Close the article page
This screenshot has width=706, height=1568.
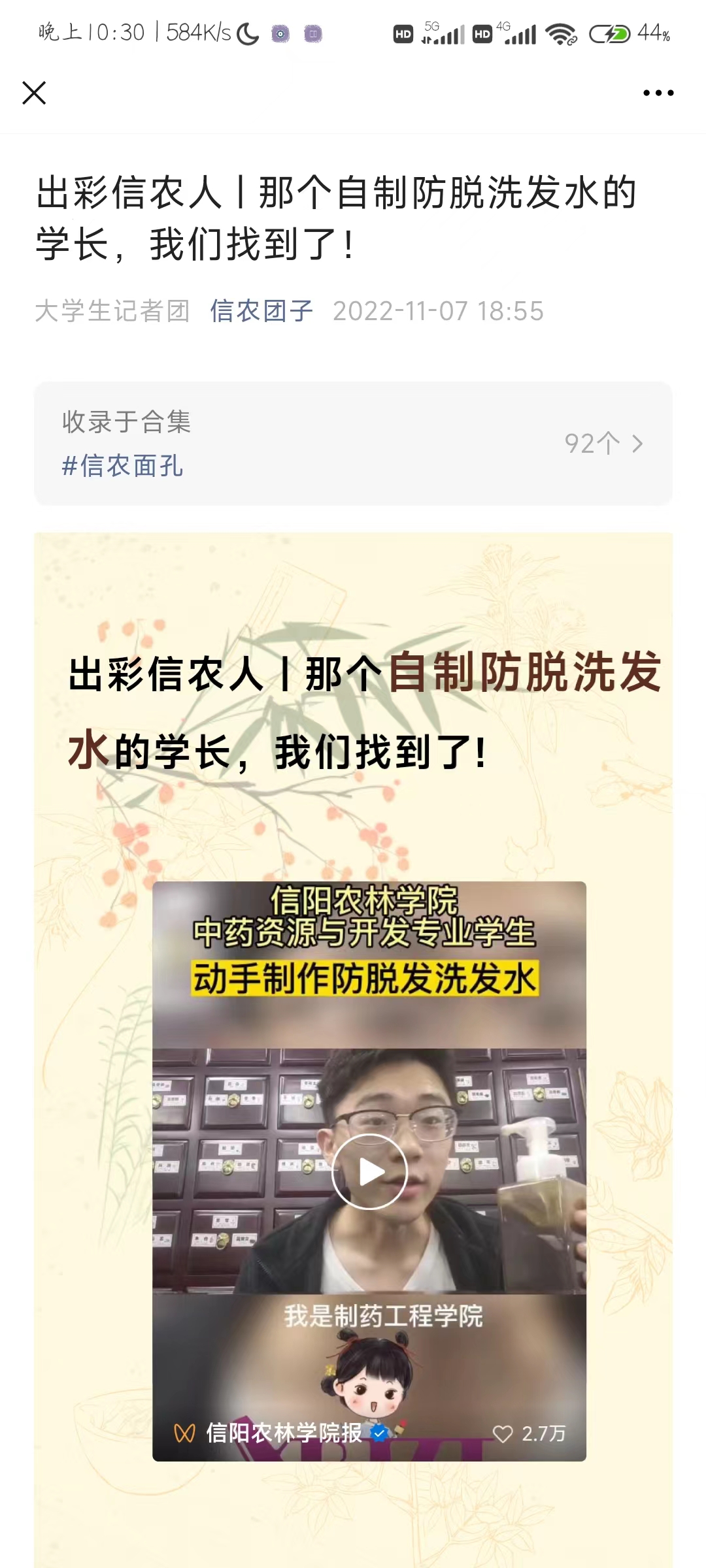click(34, 93)
